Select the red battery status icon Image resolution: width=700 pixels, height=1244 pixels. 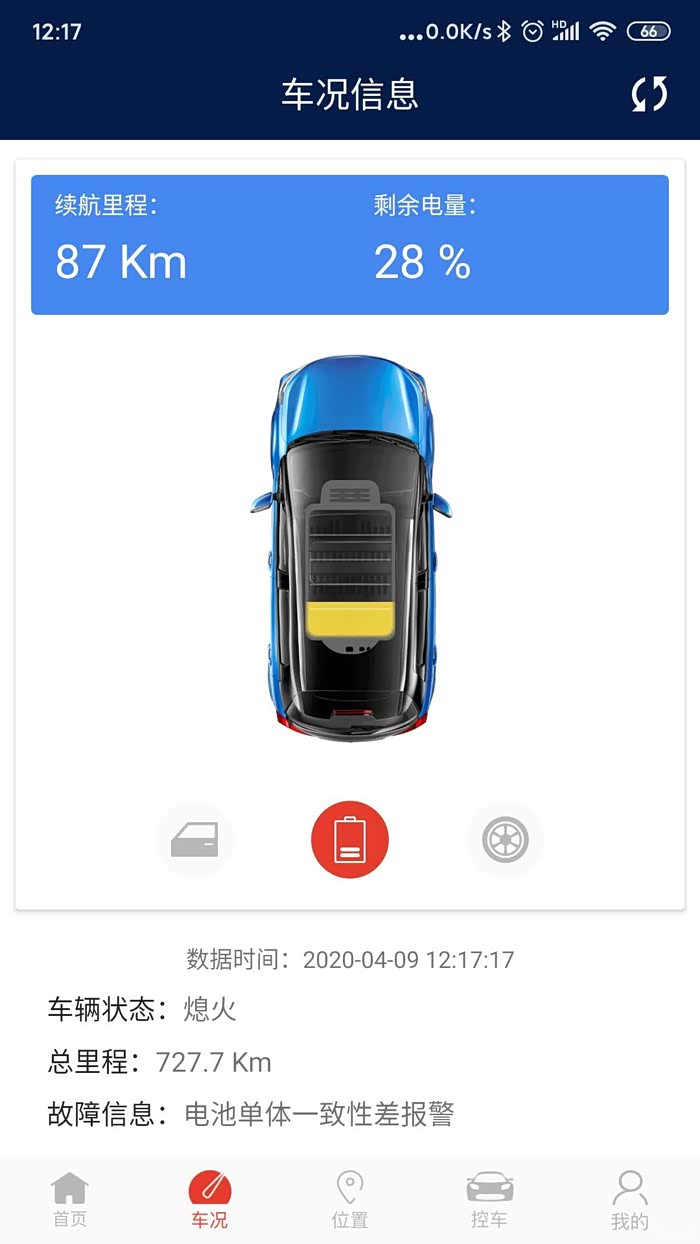349,840
